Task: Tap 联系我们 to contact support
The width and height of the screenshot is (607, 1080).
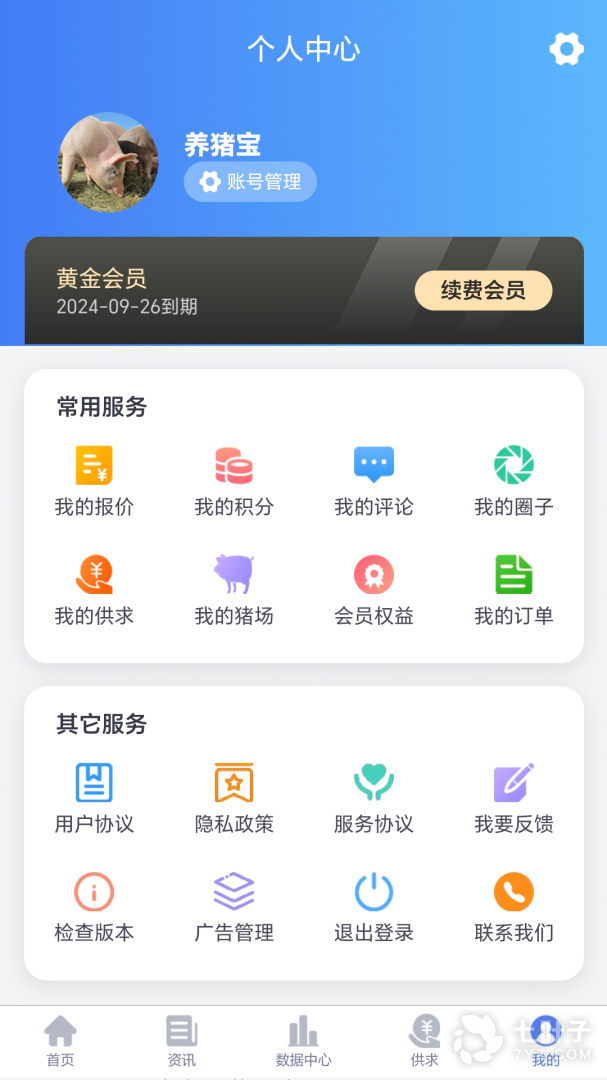Action: [514, 906]
